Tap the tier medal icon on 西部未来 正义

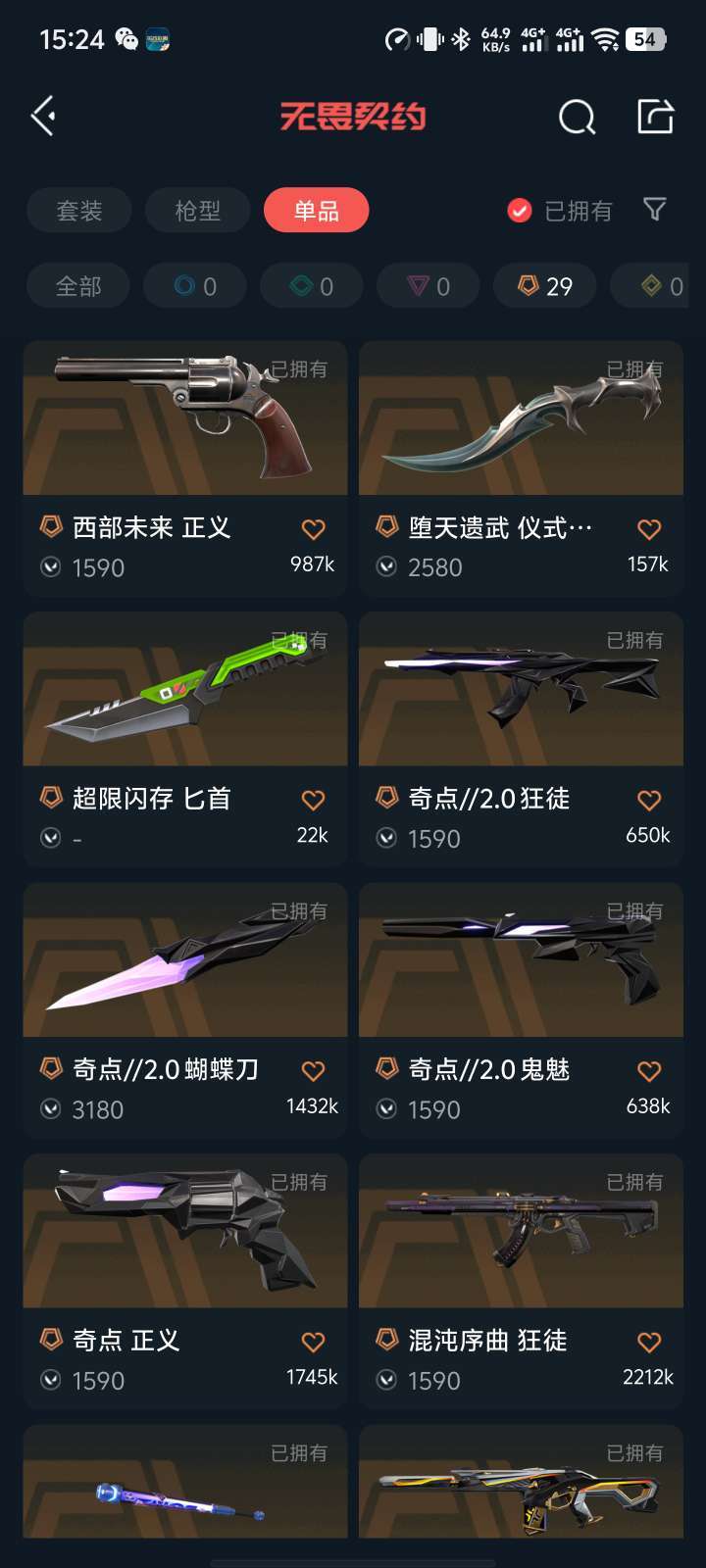click(x=50, y=527)
